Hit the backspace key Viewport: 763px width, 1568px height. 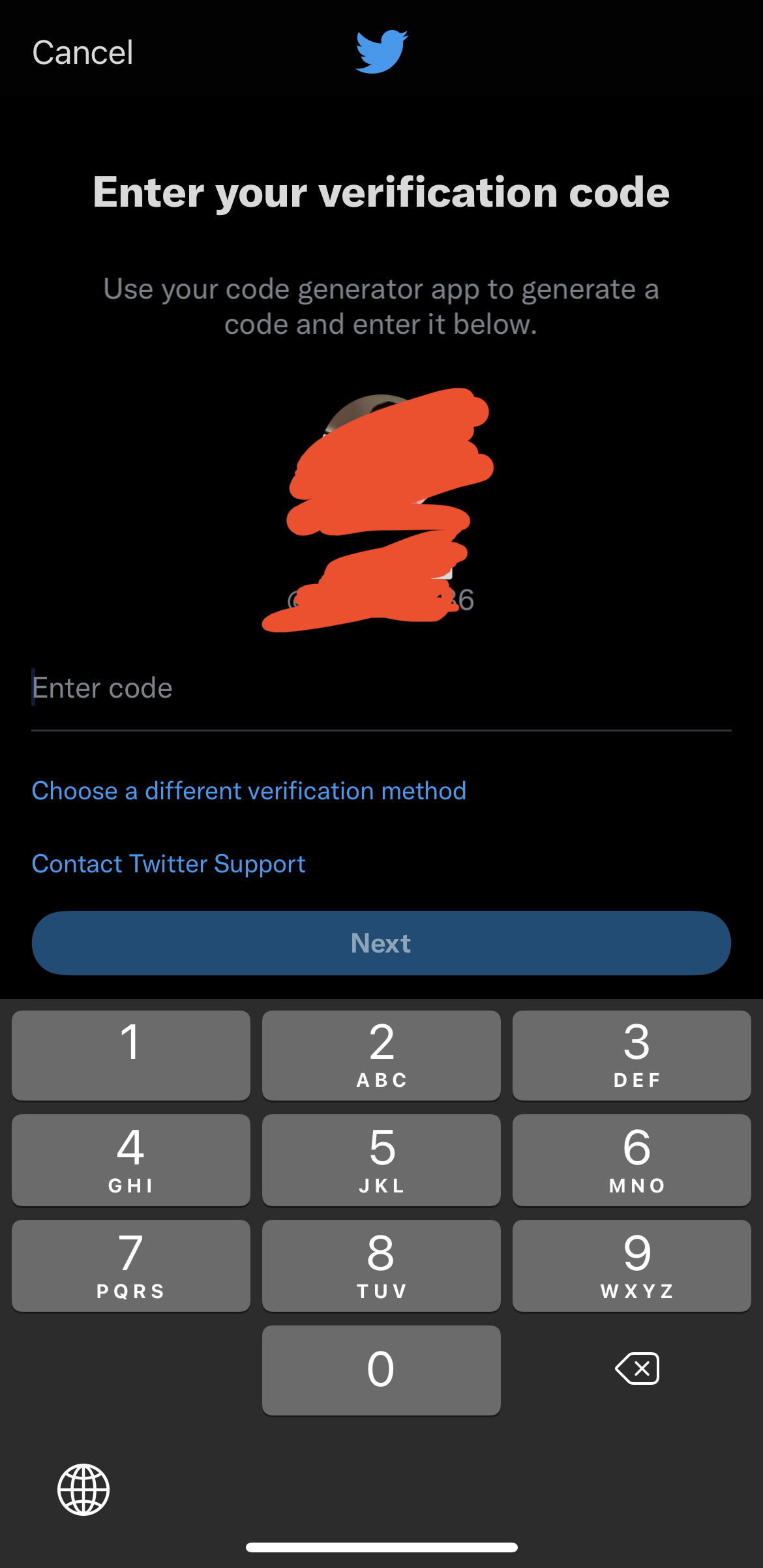pyautogui.click(x=637, y=1368)
